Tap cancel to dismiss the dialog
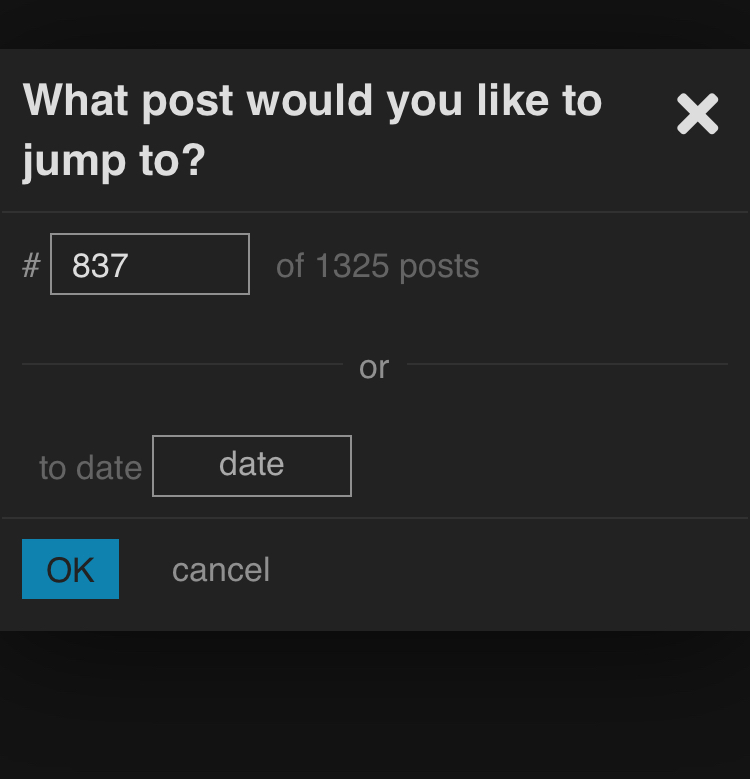750x779 pixels. (221, 570)
